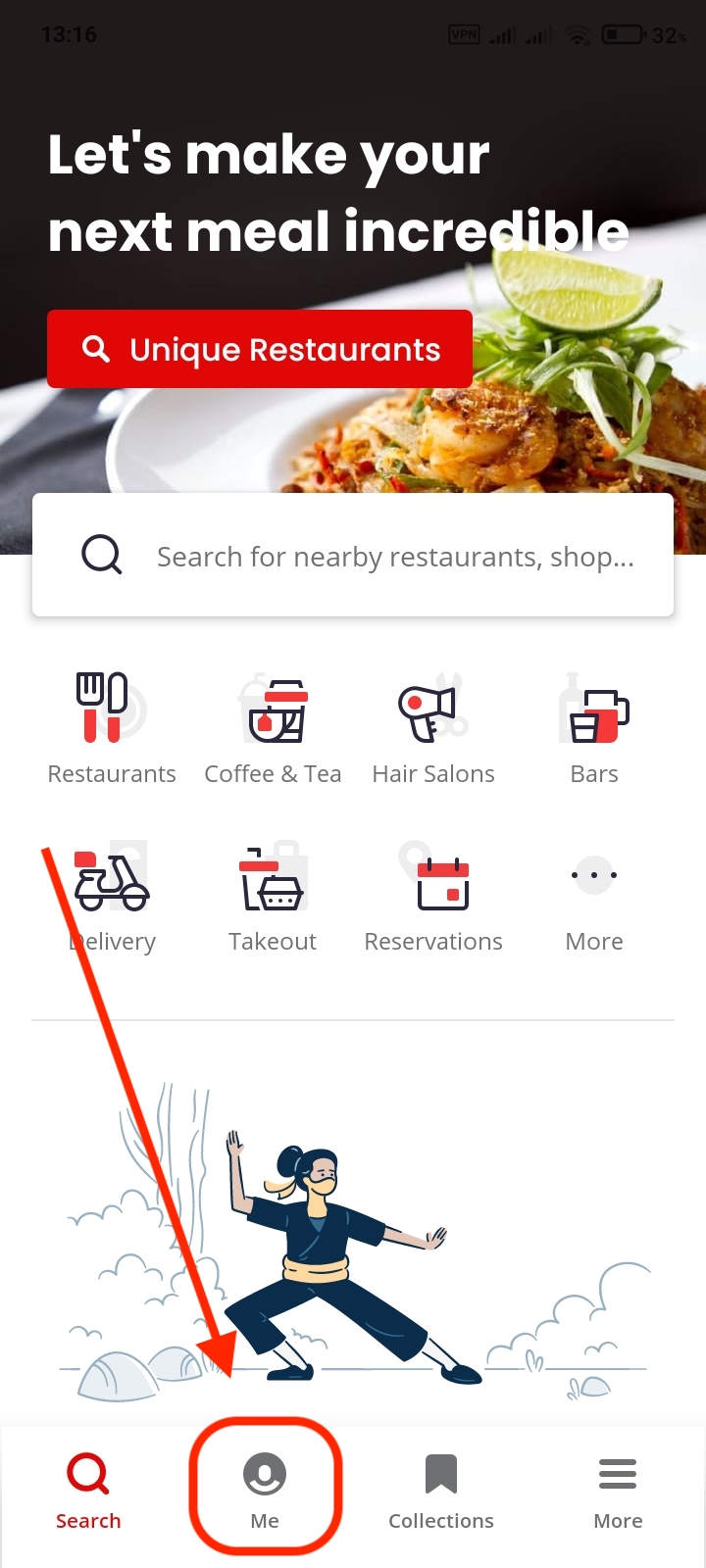Screen dimensions: 706x1568
Task: Switch to the Search tab
Action: [88, 1492]
